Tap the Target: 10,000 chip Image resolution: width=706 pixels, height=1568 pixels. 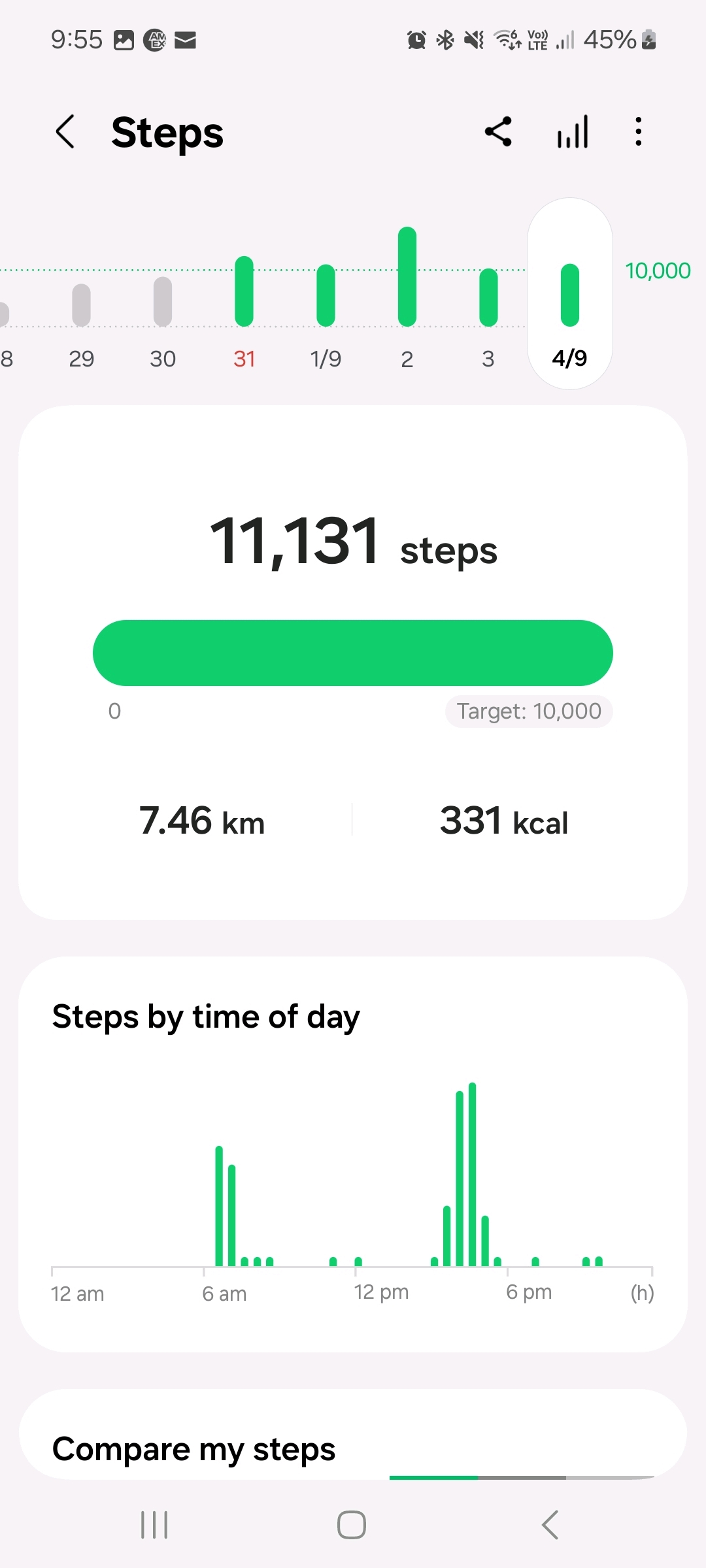(x=528, y=711)
